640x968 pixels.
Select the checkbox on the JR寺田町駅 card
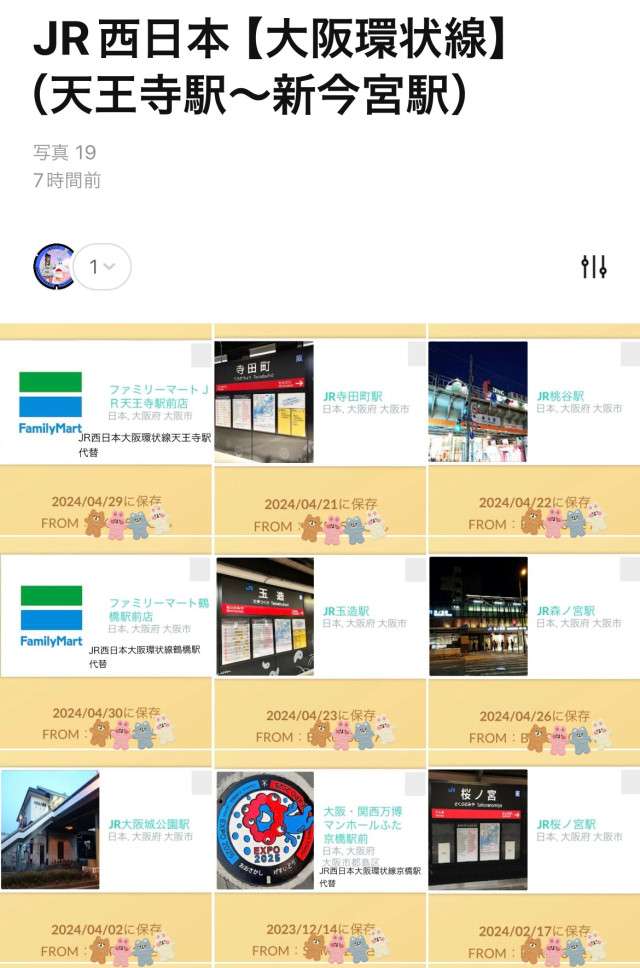click(x=415, y=355)
